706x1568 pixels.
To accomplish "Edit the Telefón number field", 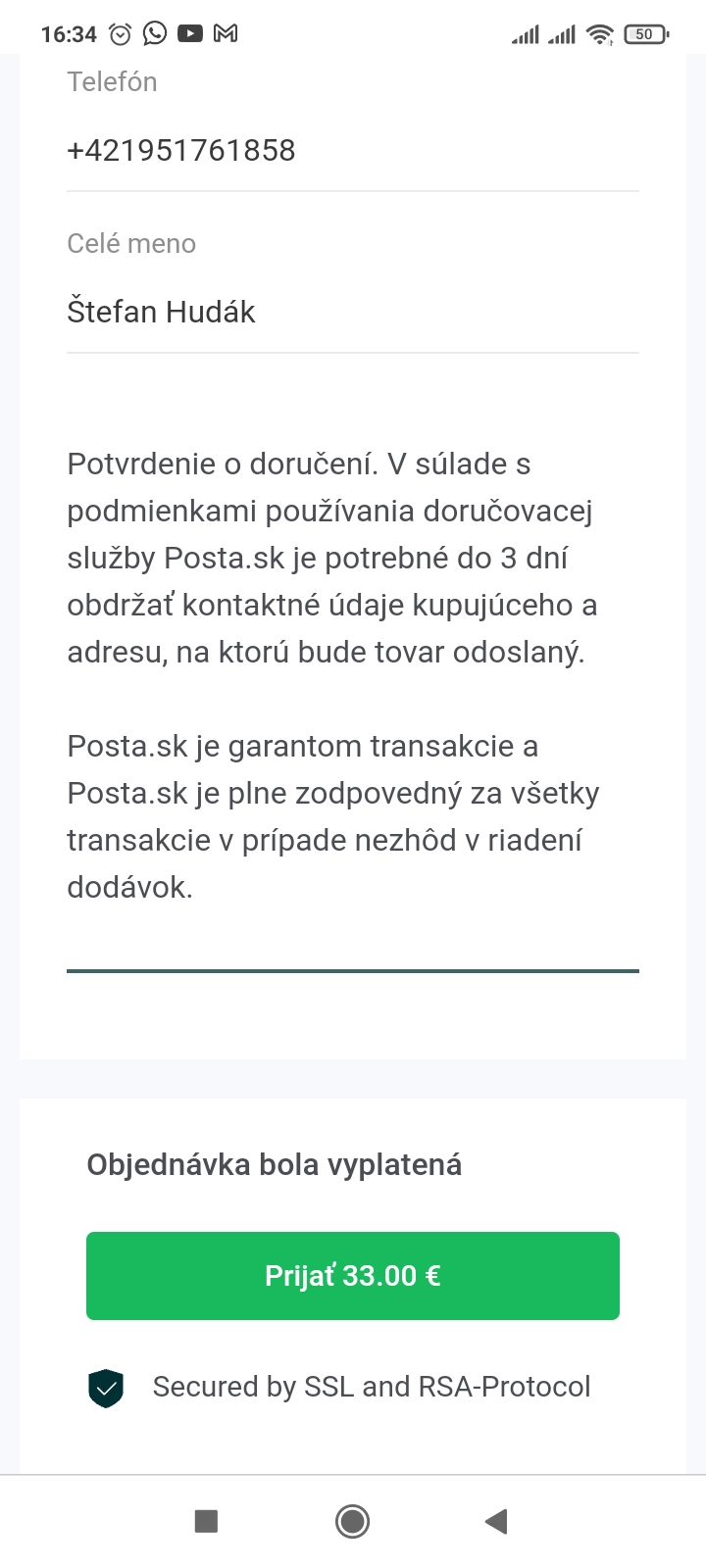I will pos(353,151).
